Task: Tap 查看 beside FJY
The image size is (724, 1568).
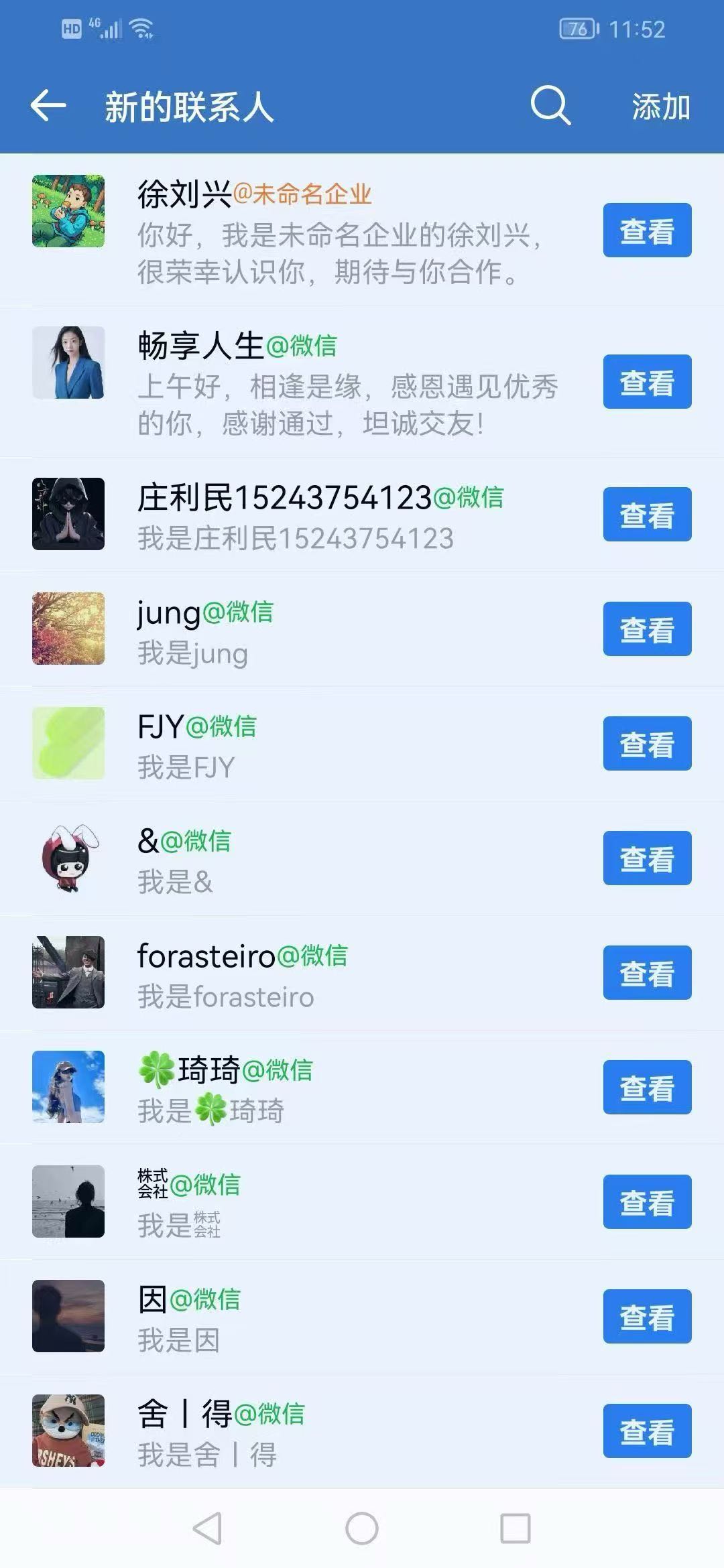Action: (x=647, y=744)
